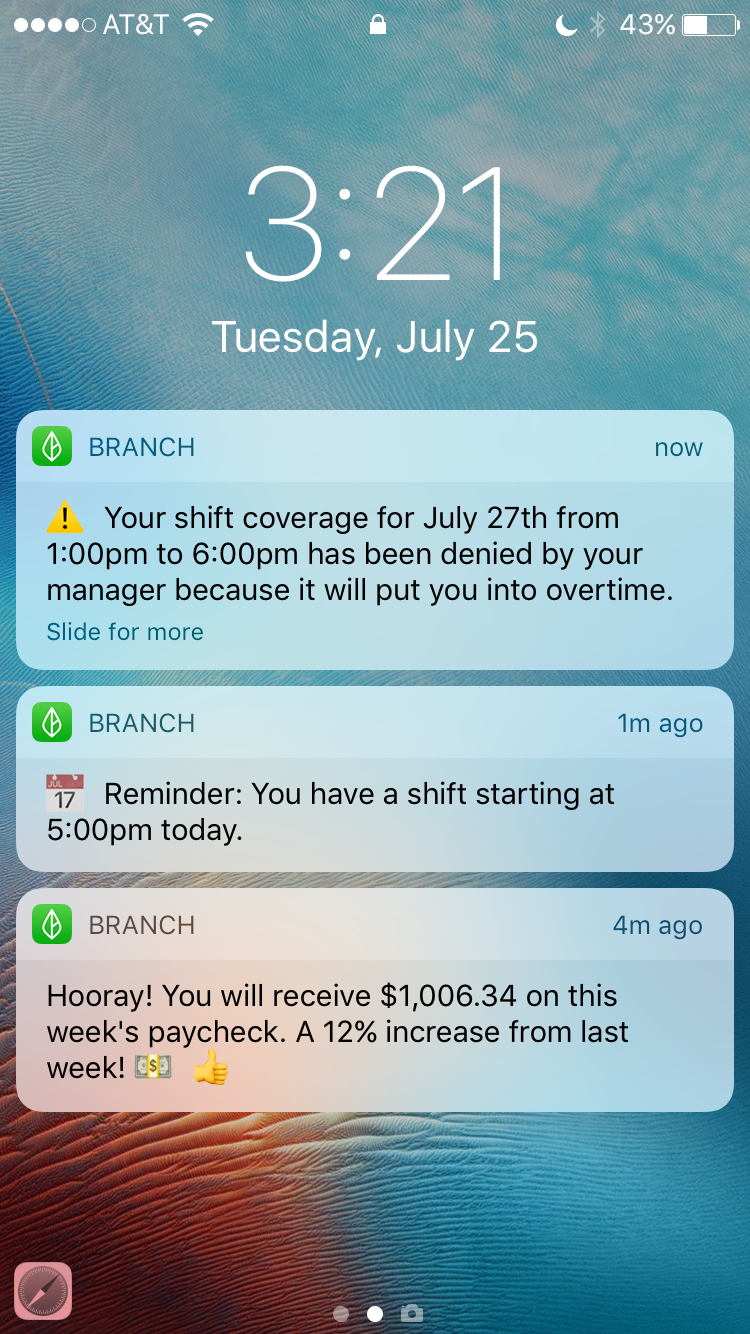Open the Safari suggestion icon
Viewport: 750px width, 1334px height.
pos(43,1290)
